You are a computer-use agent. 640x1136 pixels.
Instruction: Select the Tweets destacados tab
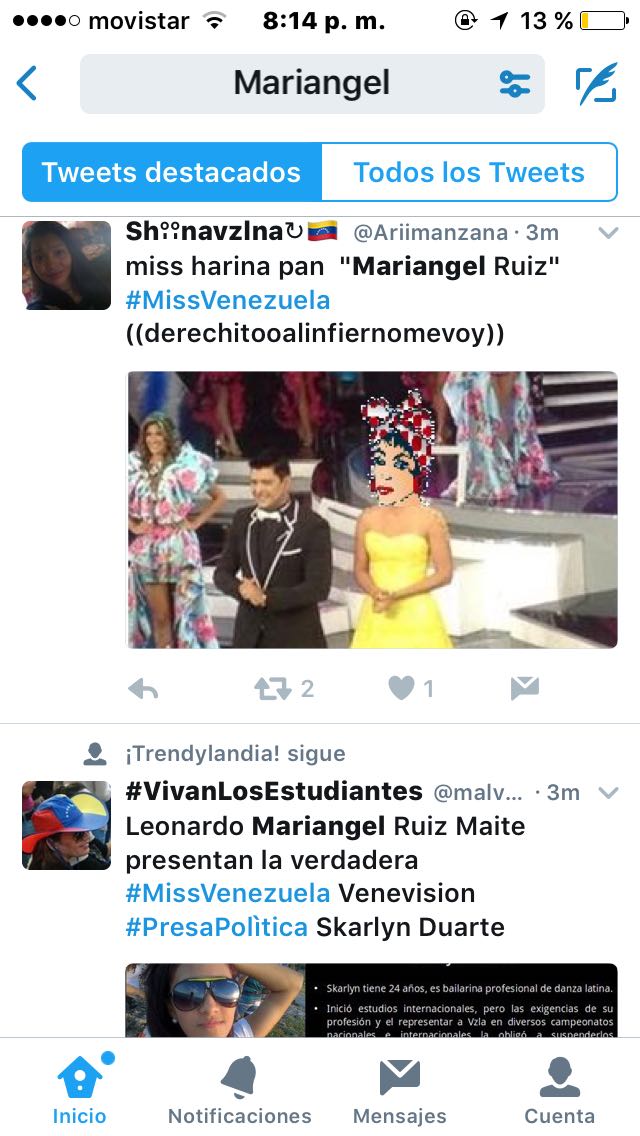point(172,172)
